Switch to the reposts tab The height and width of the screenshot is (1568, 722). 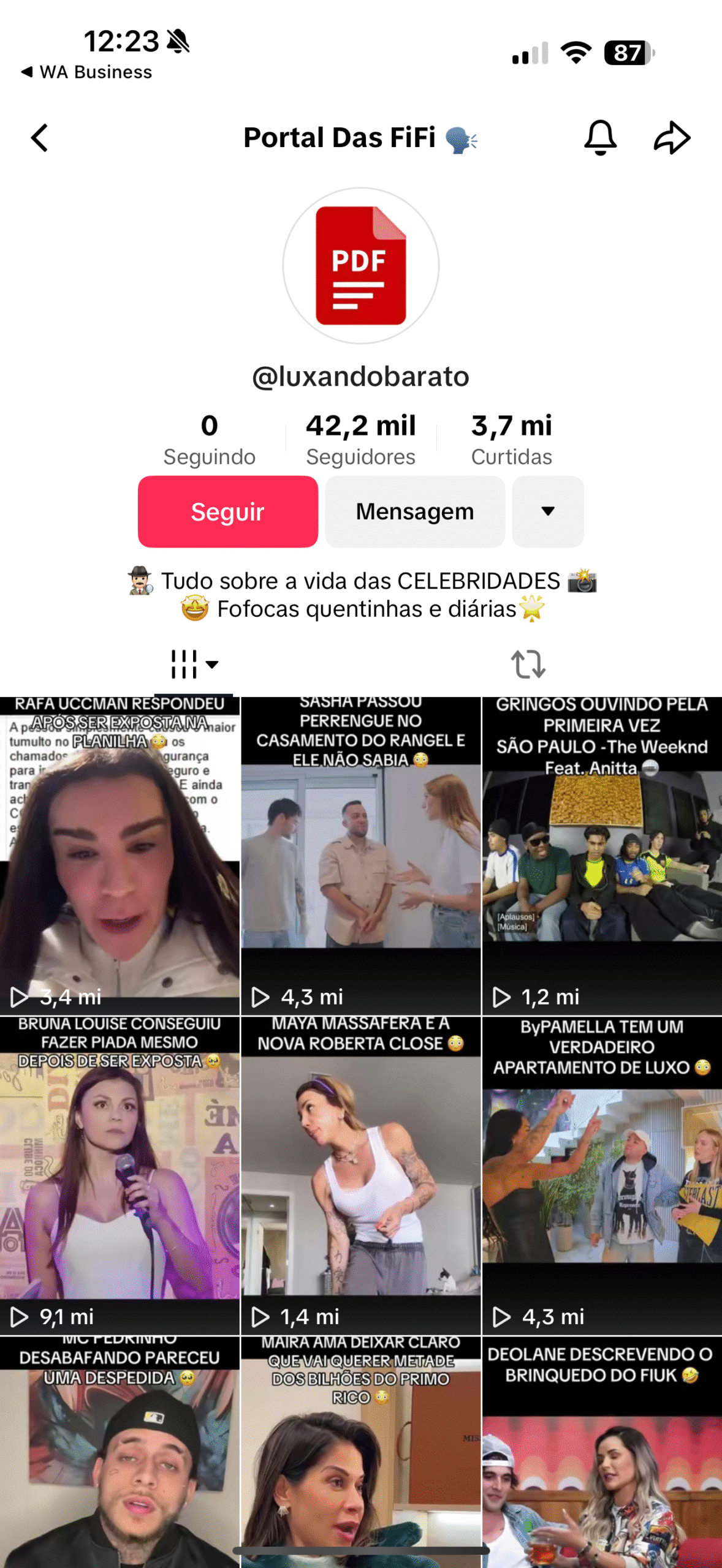point(528,665)
